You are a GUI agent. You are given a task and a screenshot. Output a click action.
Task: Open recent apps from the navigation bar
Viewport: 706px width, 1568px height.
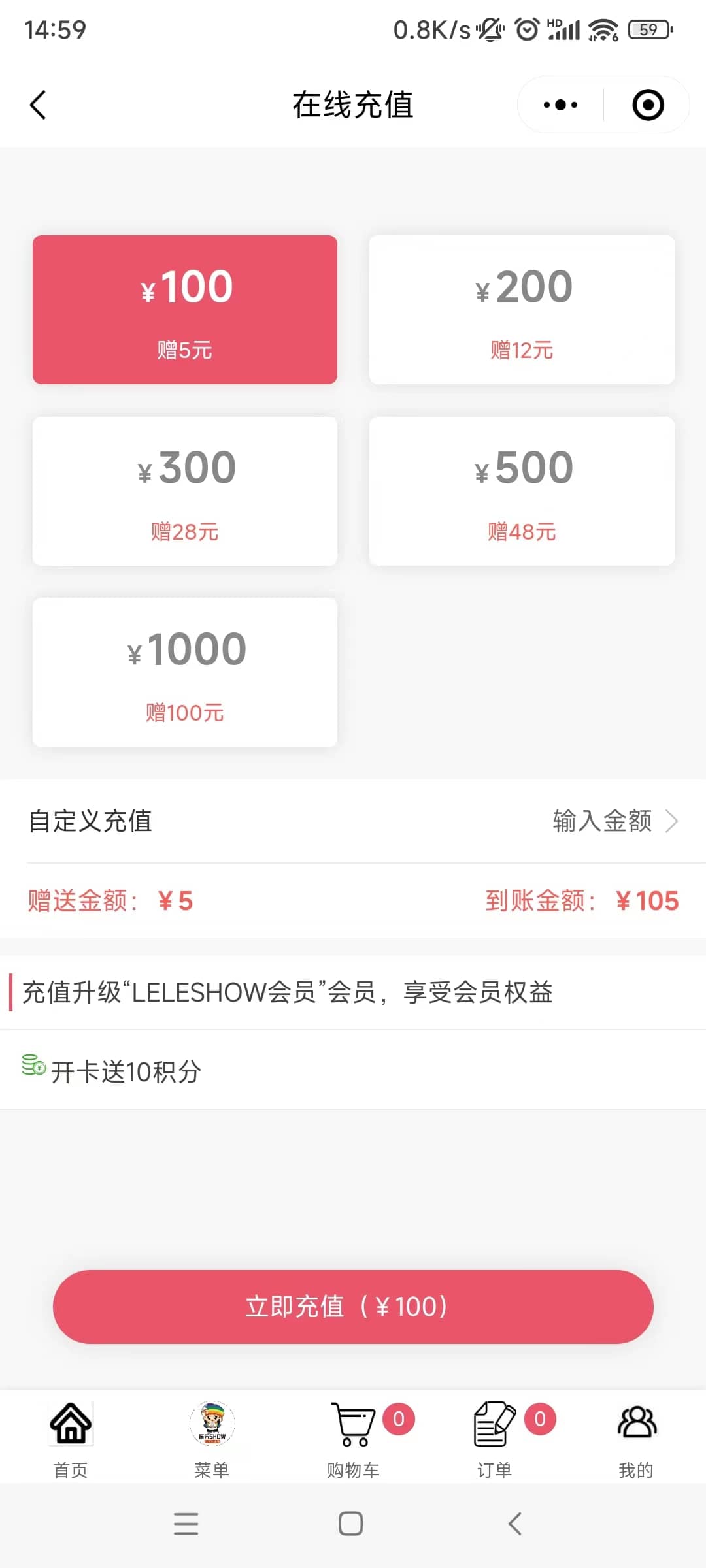186,1524
